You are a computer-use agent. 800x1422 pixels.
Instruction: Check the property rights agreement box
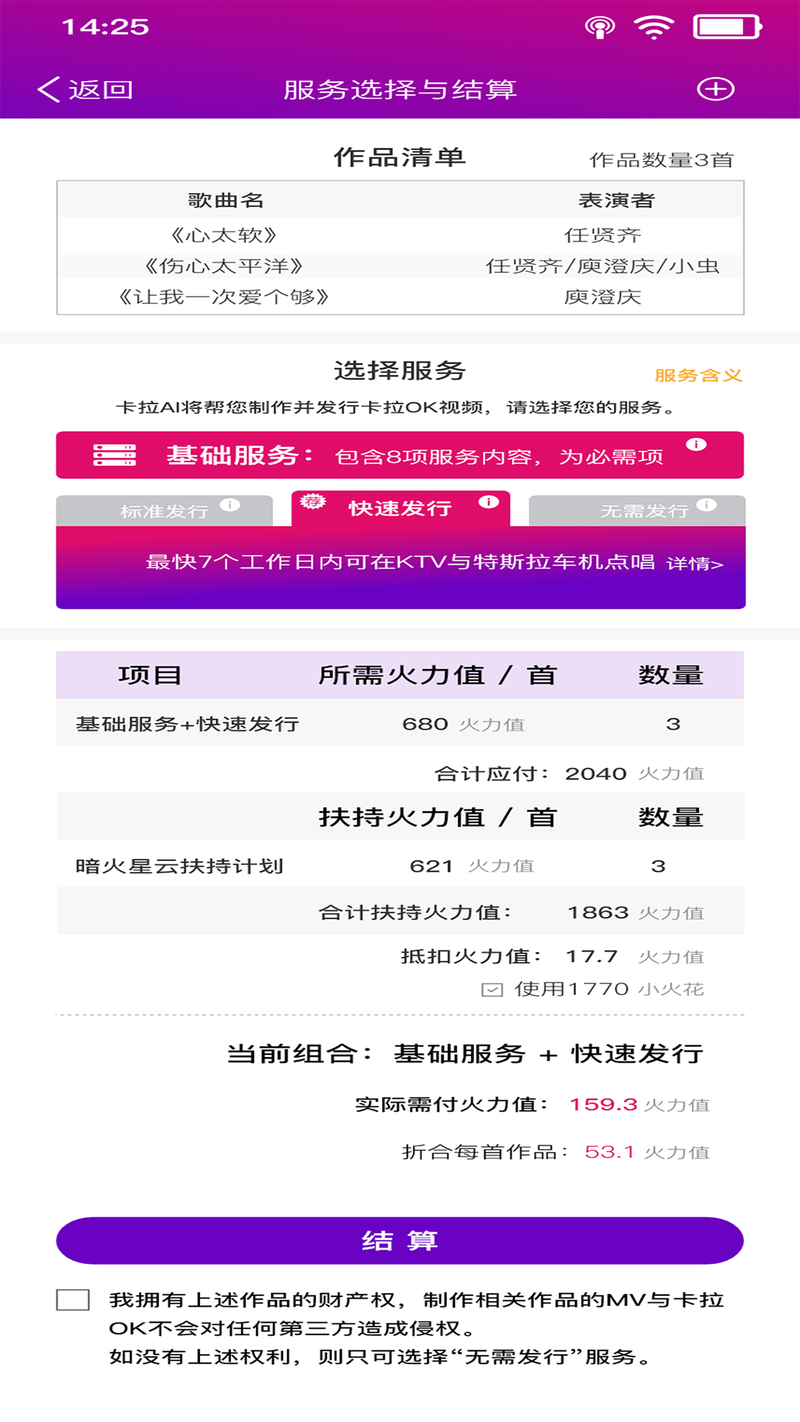(x=73, y=1300)
